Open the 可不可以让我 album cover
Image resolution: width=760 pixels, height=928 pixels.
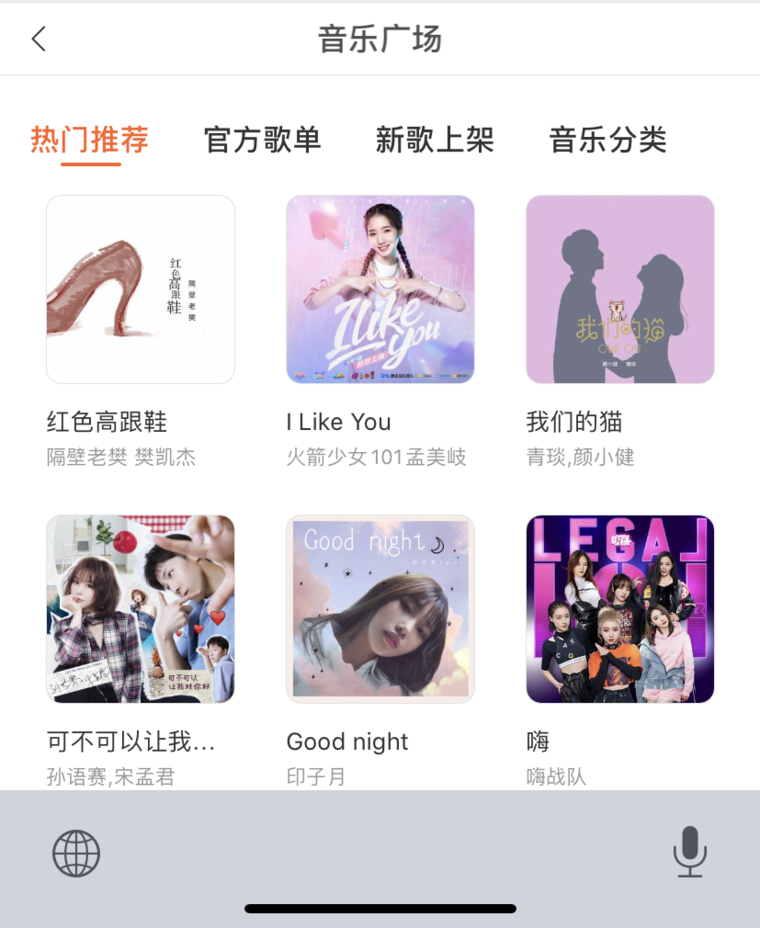point(140,609)
